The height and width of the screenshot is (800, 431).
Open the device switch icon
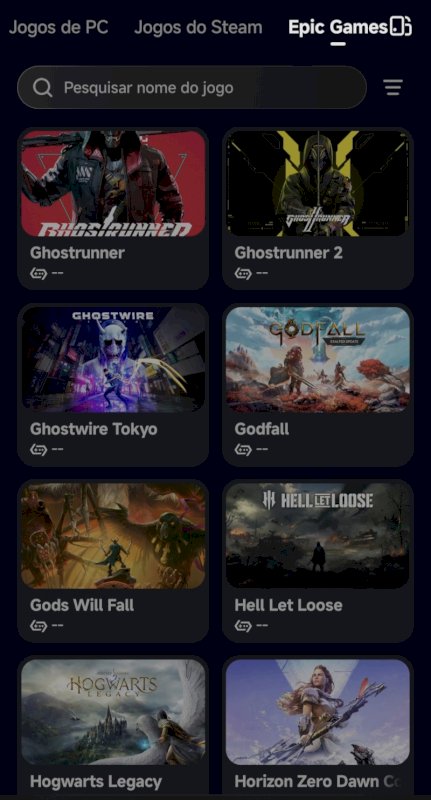pos(400,27)
